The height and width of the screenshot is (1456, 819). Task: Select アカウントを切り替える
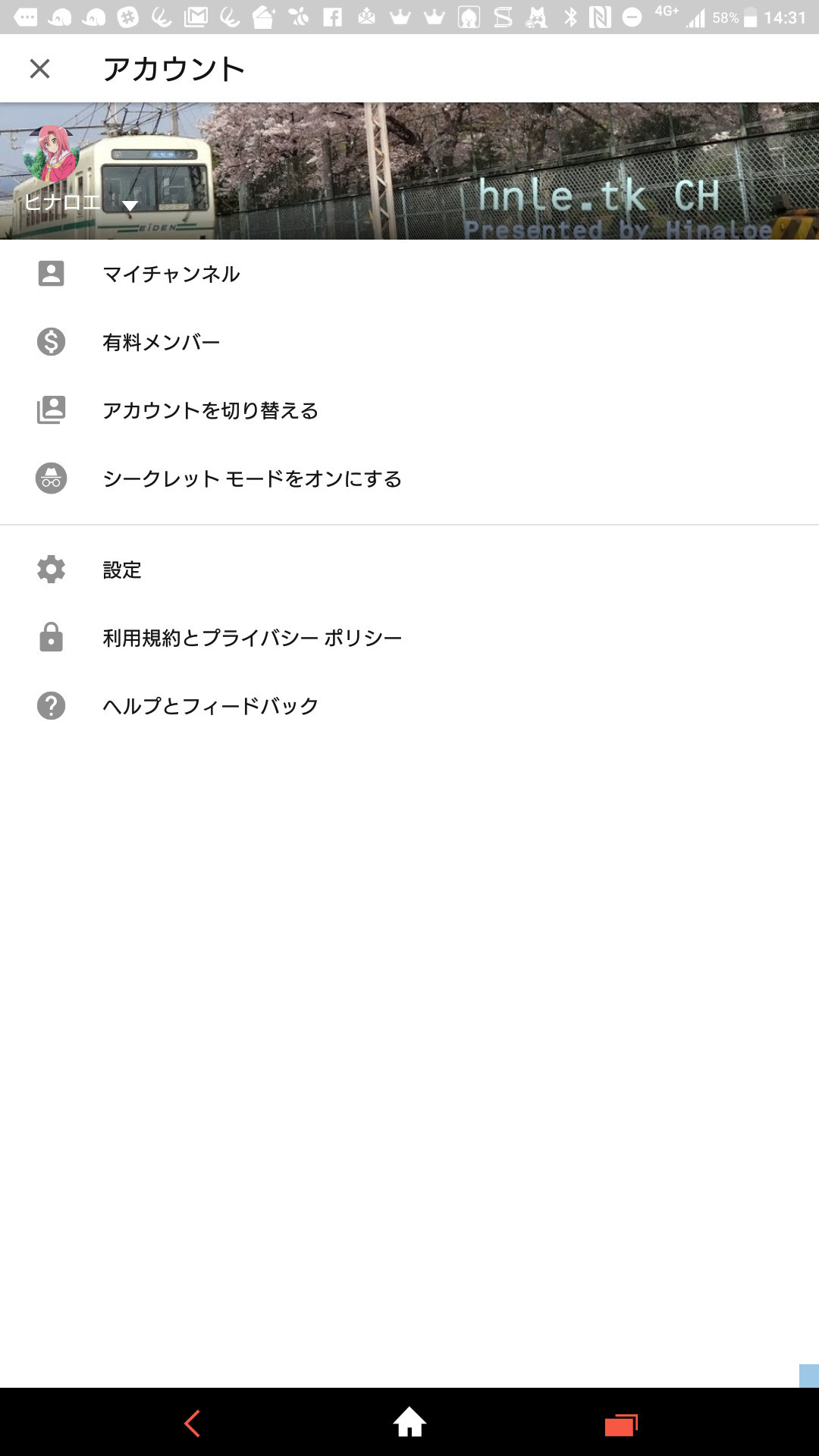tap(409, 410)
